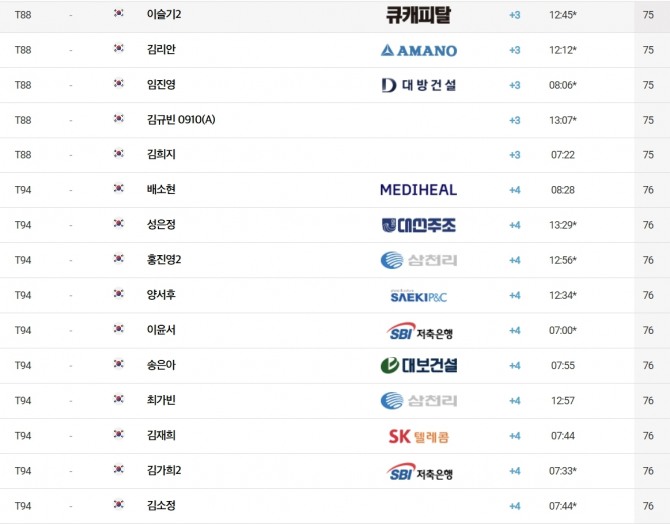The width and height of the screenshot is (670, 524).
Task: Select 배소현 in the leaderboard
Action: [x=335, y=190]
